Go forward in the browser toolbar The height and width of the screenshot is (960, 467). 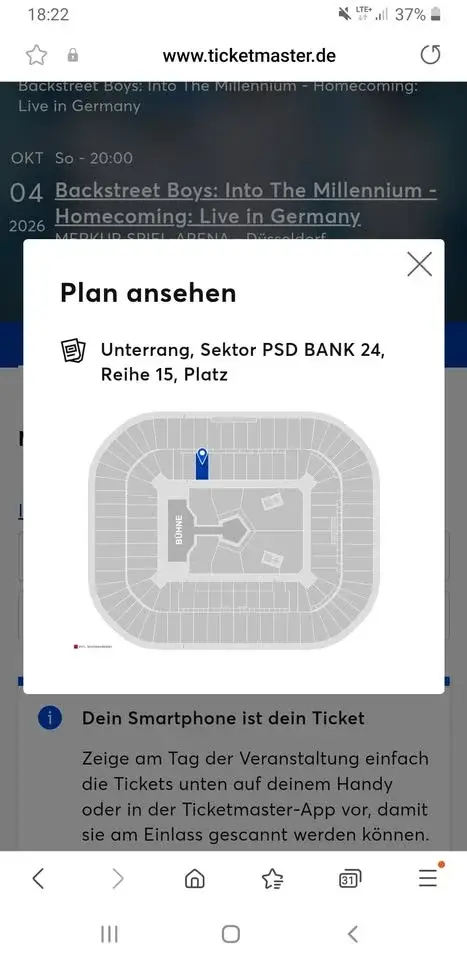[x=117, y=879]
